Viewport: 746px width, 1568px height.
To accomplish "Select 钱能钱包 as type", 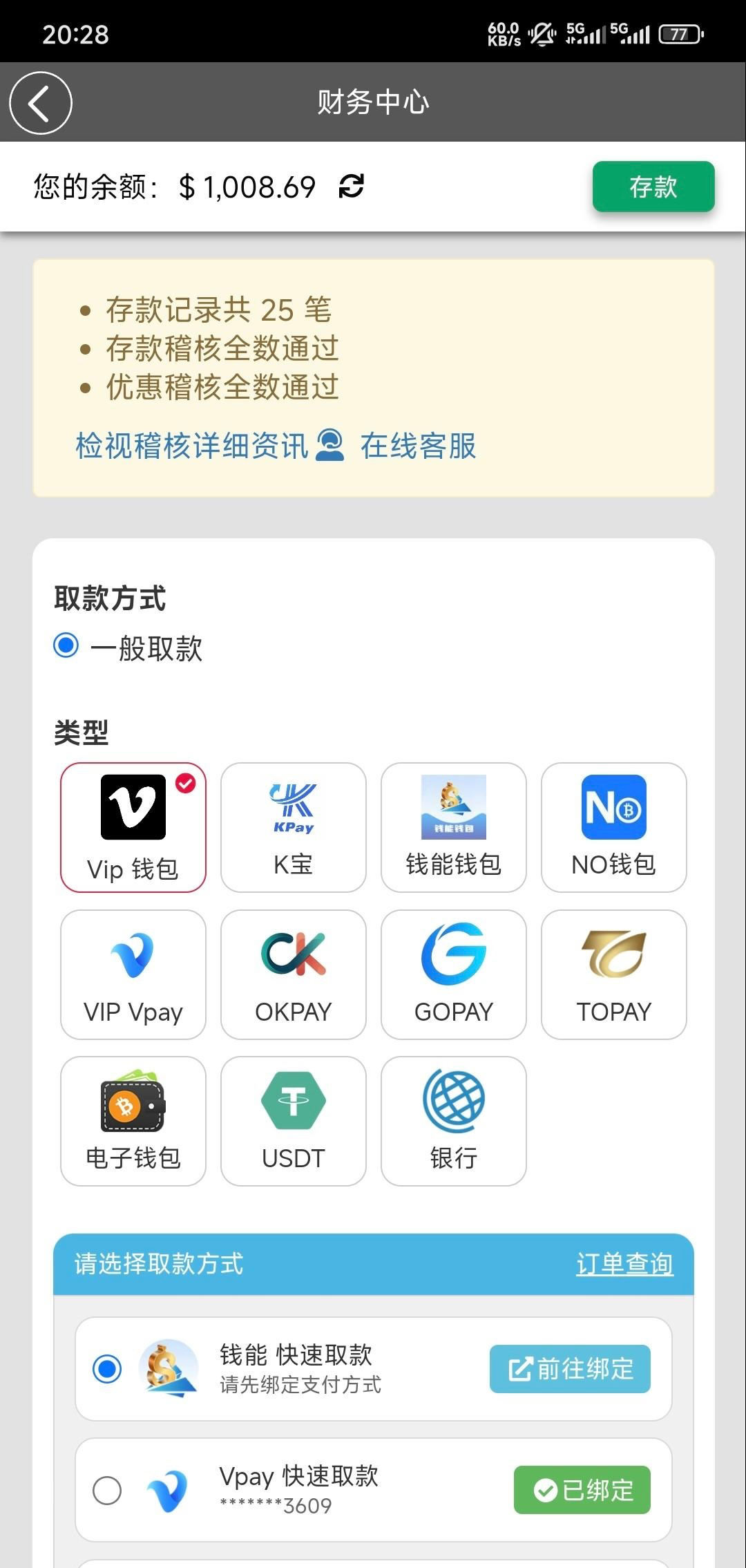I will [x=454, y=827].
